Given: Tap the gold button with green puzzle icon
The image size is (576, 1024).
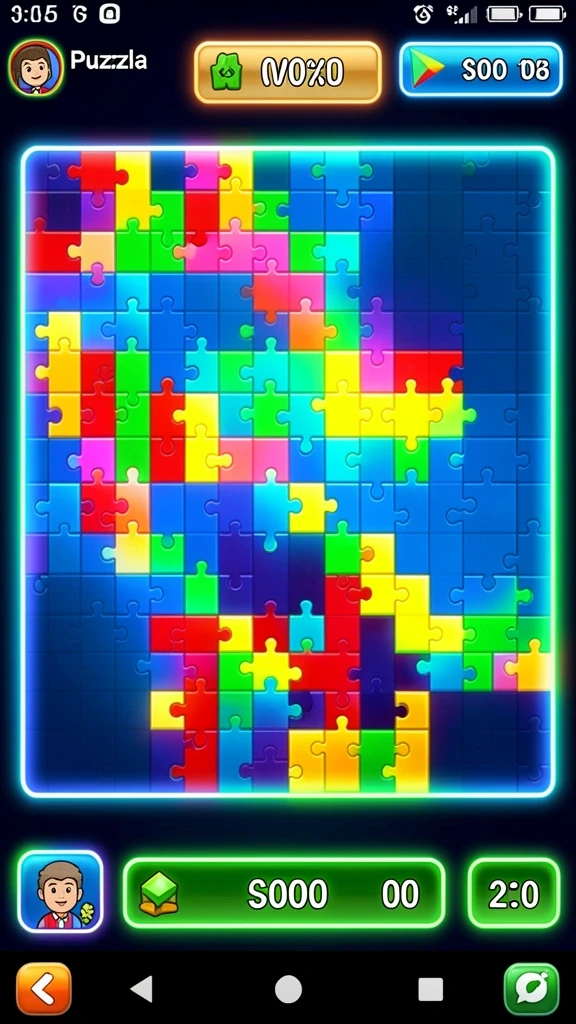Looking at the screenshot, I should point(288,72).
